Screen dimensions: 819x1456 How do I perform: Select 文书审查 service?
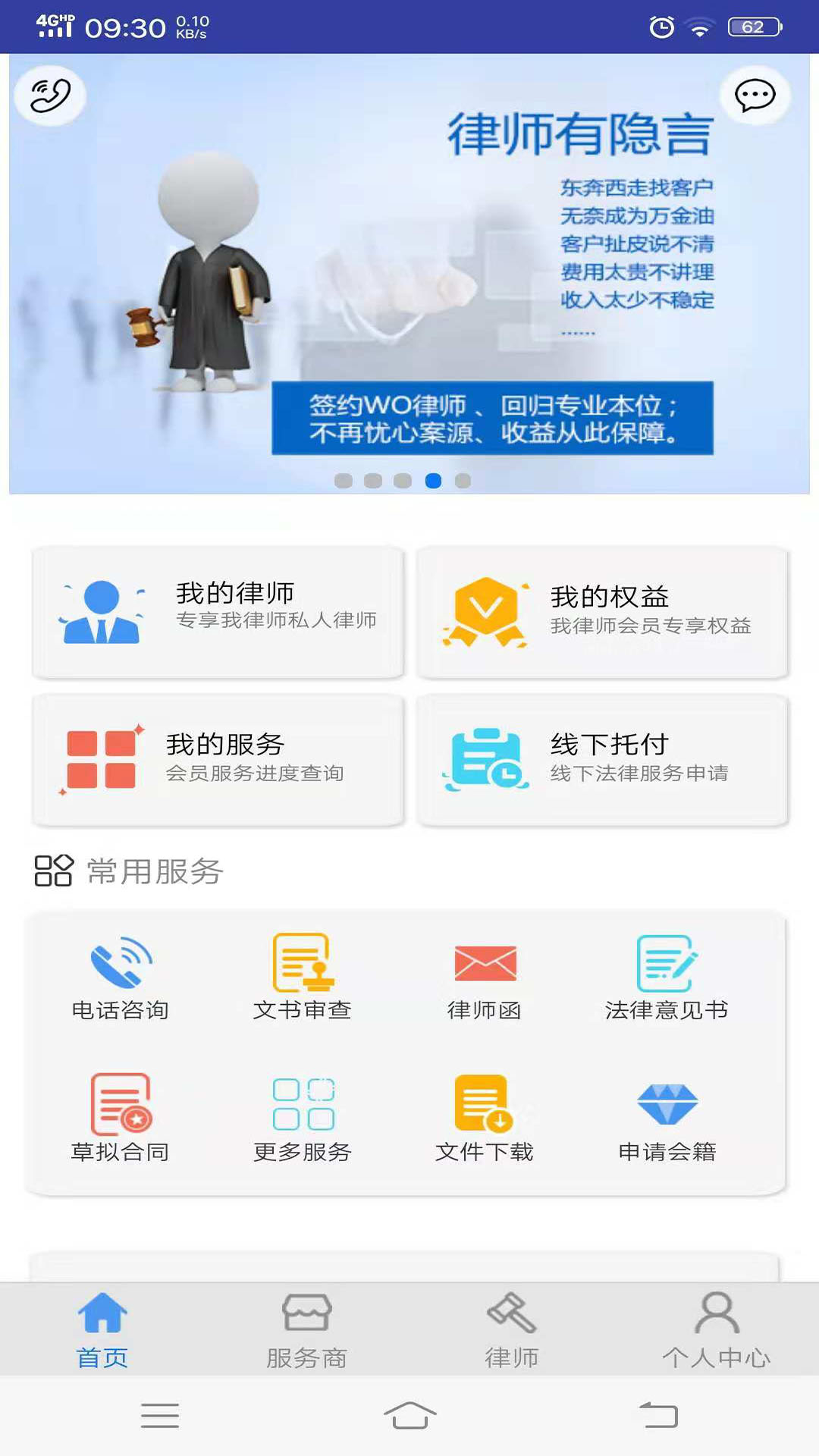pyautogui.click(x=303, y=978)
